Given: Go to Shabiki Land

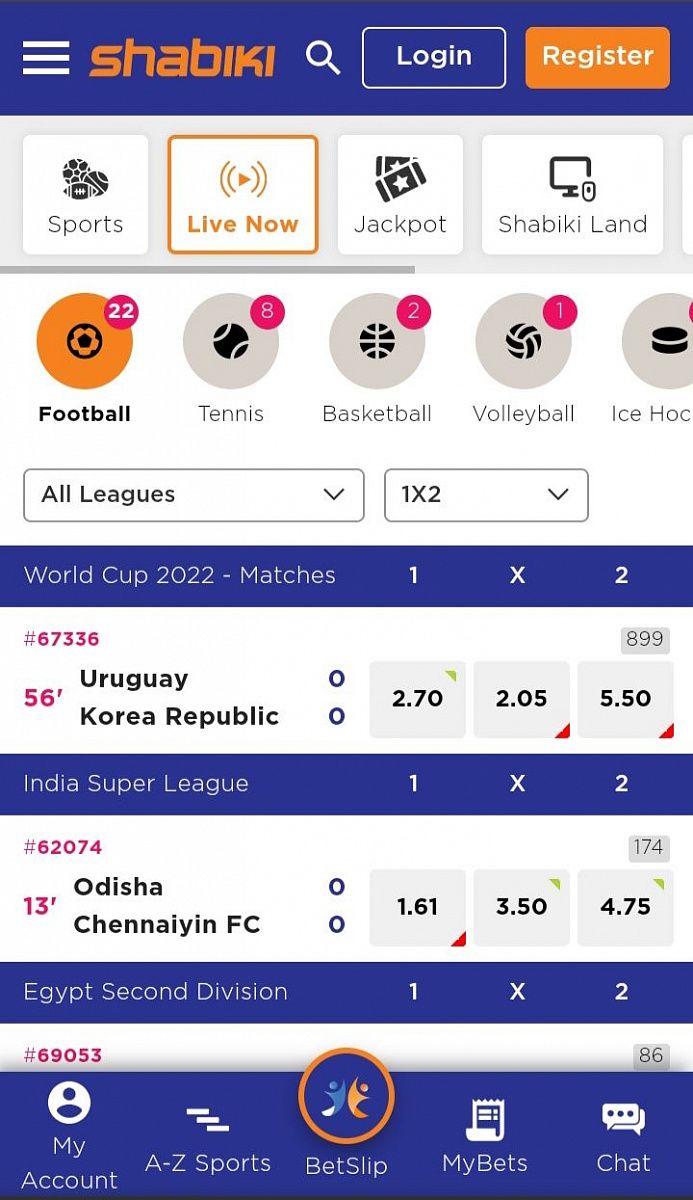Looking at the screenshot, I should click(x=572, y=195).
